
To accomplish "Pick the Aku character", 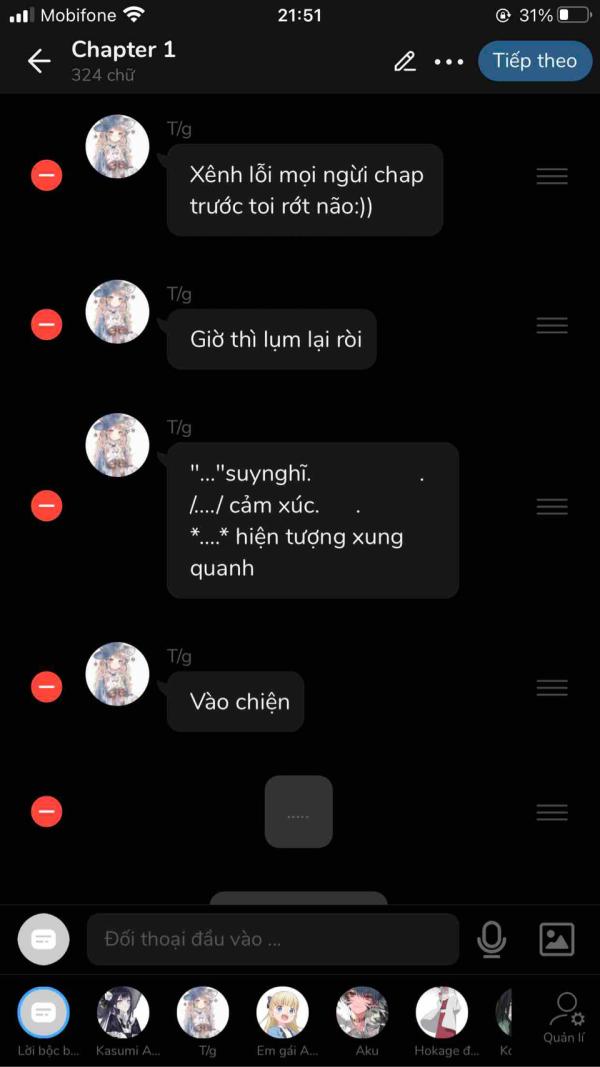I will (362, 1013).
